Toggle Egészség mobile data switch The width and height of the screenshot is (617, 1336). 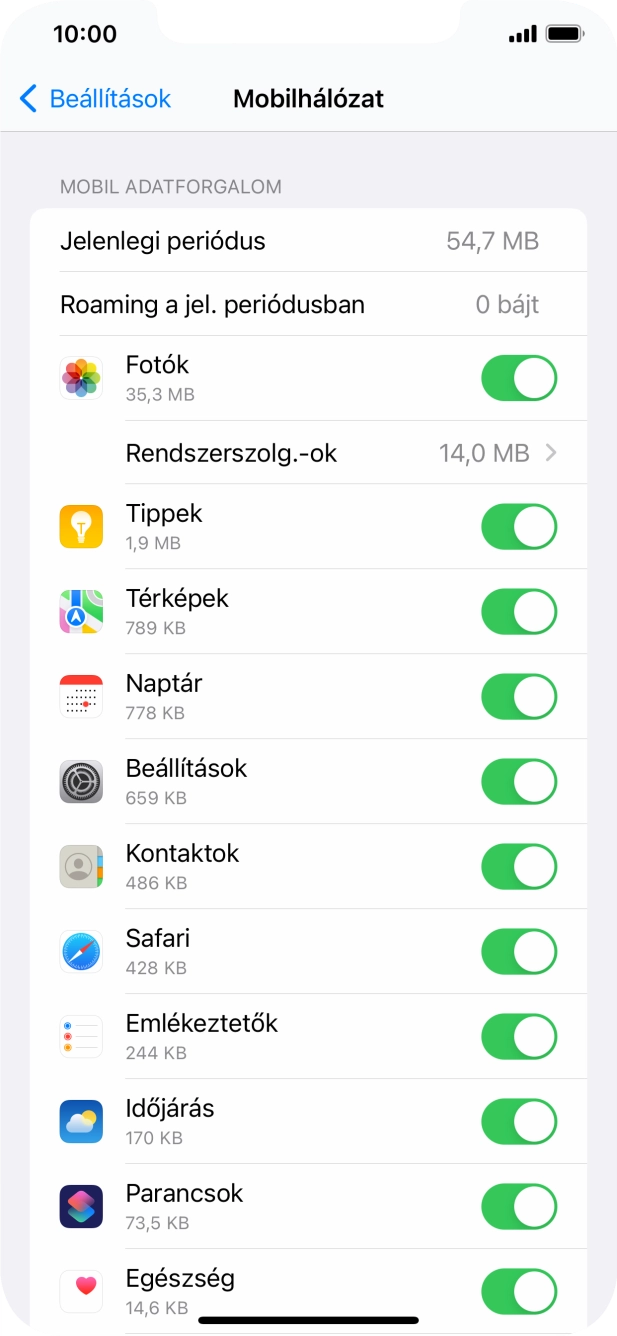(x=519, y=1292)
